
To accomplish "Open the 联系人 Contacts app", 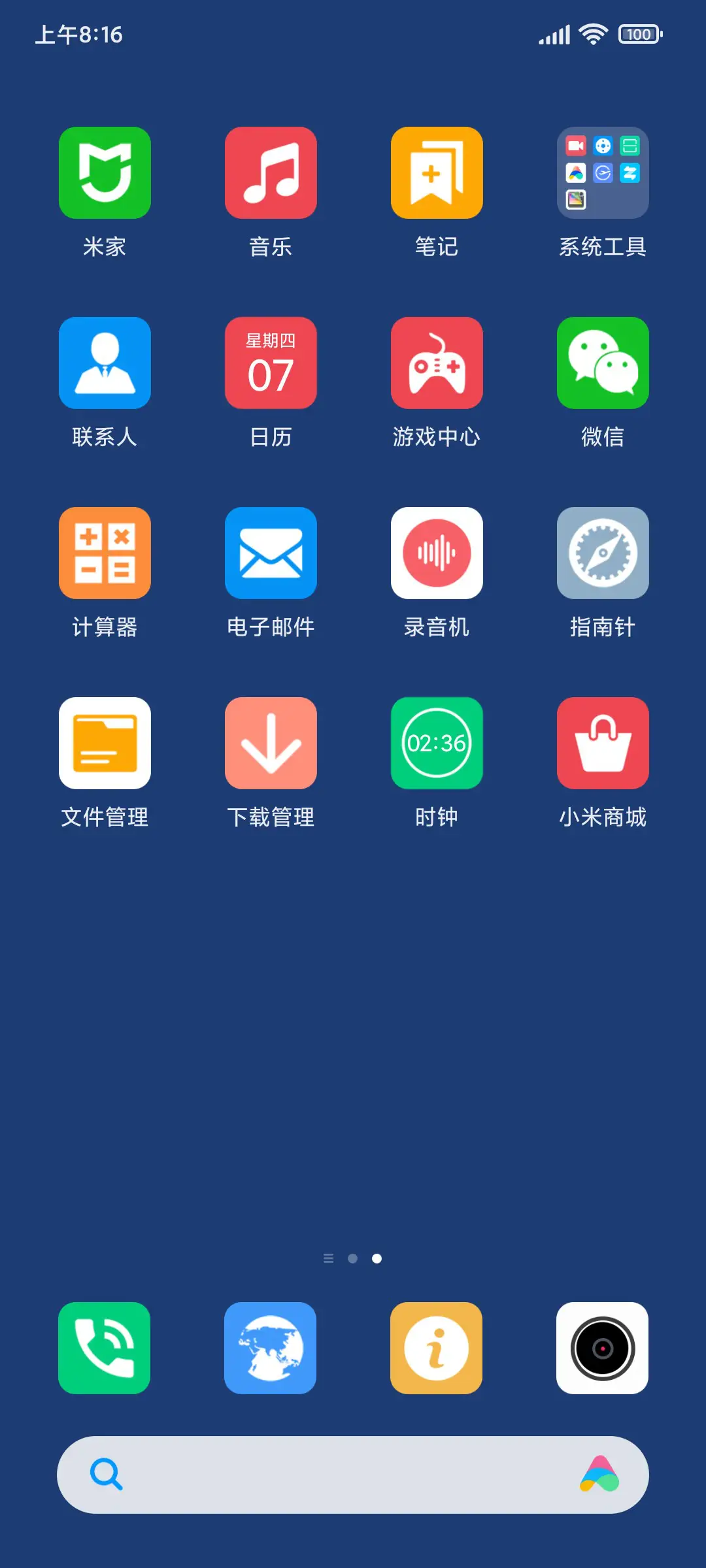I will coord(105,363).
